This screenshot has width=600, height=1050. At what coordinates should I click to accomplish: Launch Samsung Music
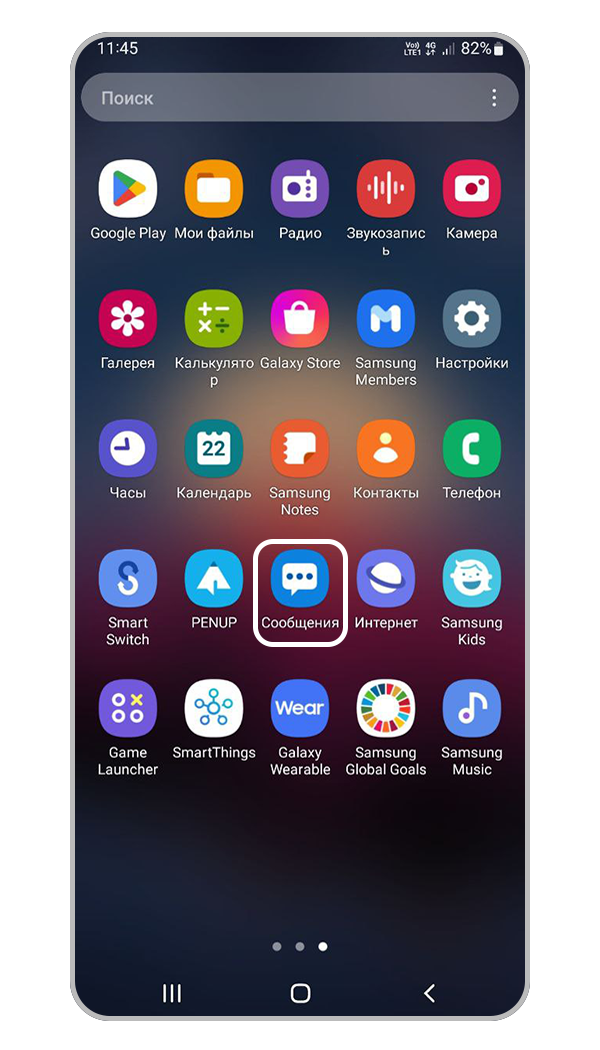pos(472,709)
